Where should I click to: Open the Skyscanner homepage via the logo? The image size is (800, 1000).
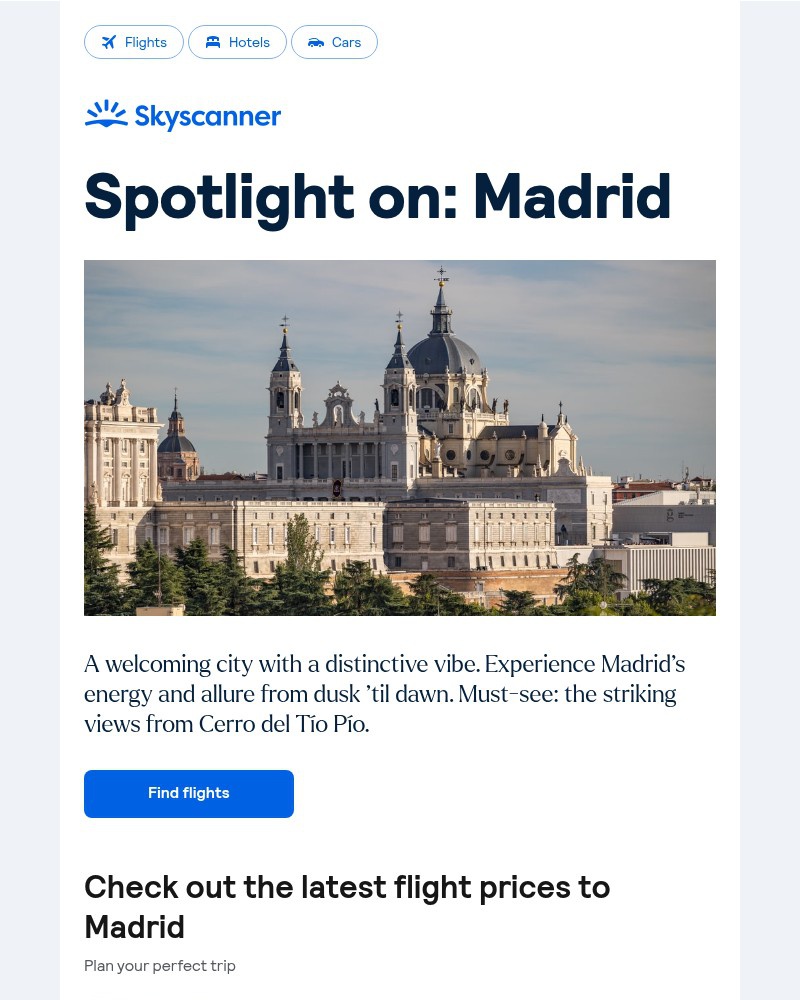click(183, 115)
